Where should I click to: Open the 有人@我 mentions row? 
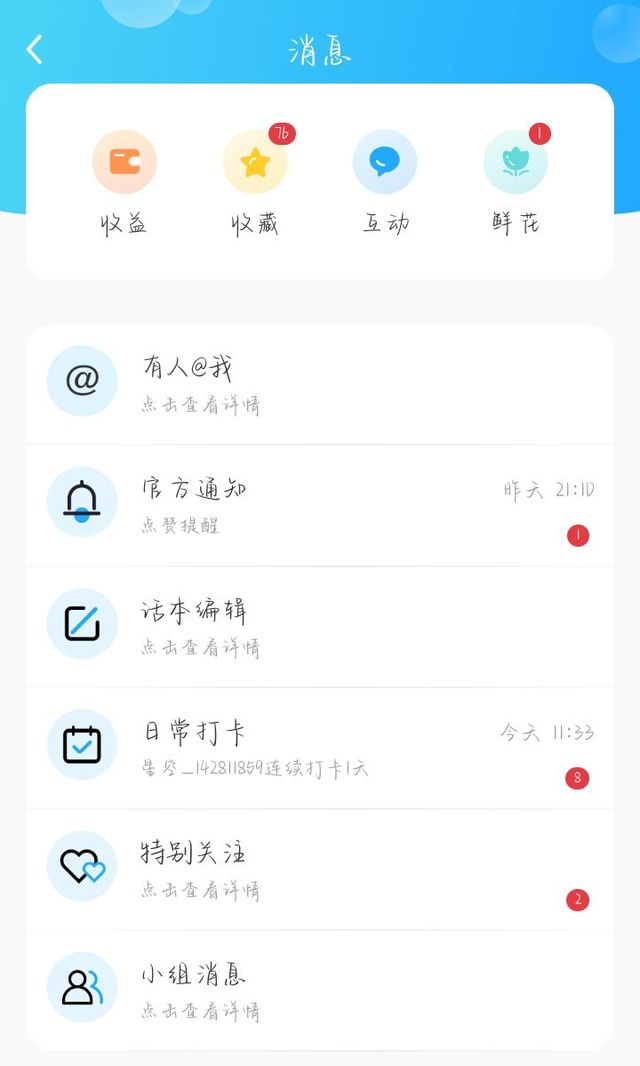(x=320, y=385)
